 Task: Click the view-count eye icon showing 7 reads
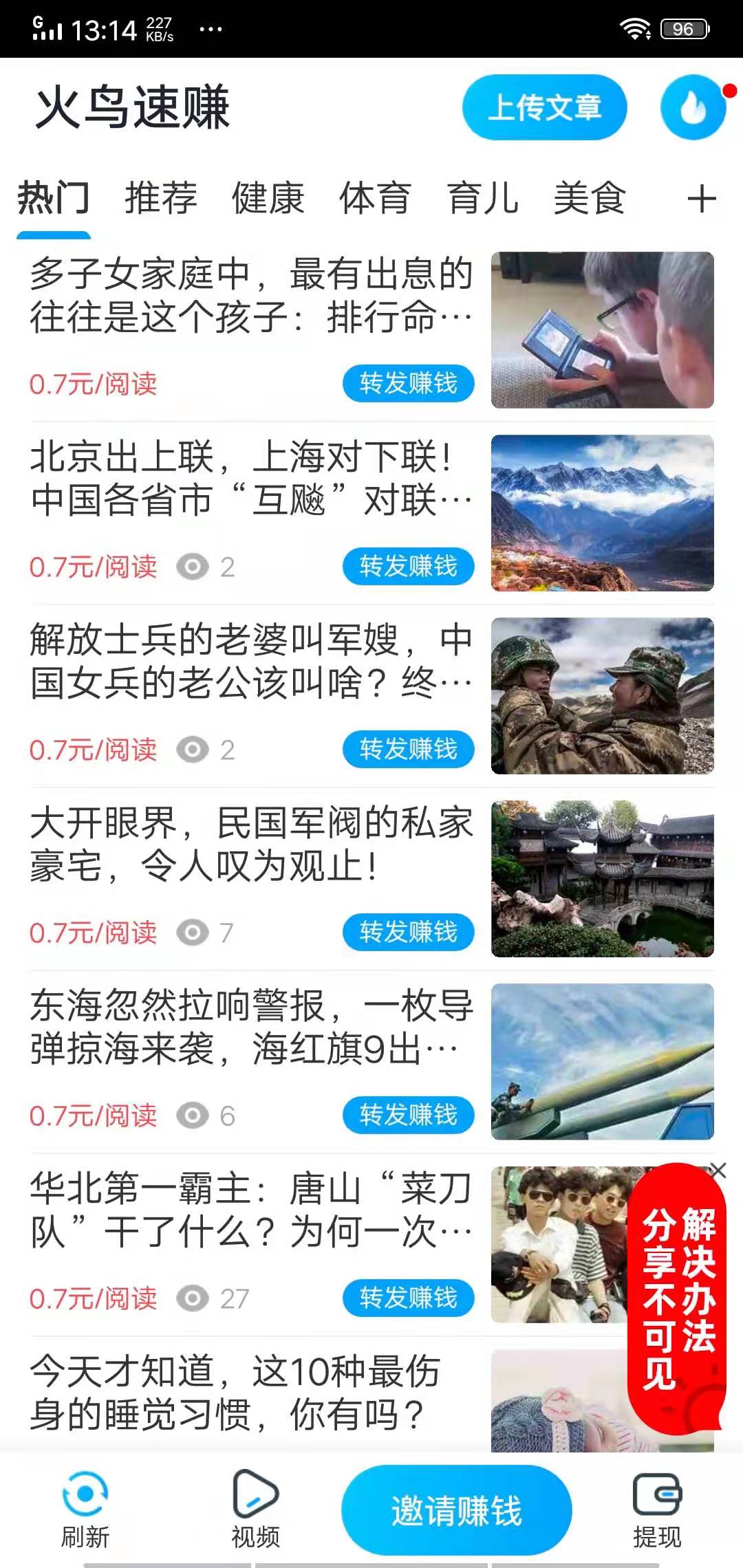(193, 932)
